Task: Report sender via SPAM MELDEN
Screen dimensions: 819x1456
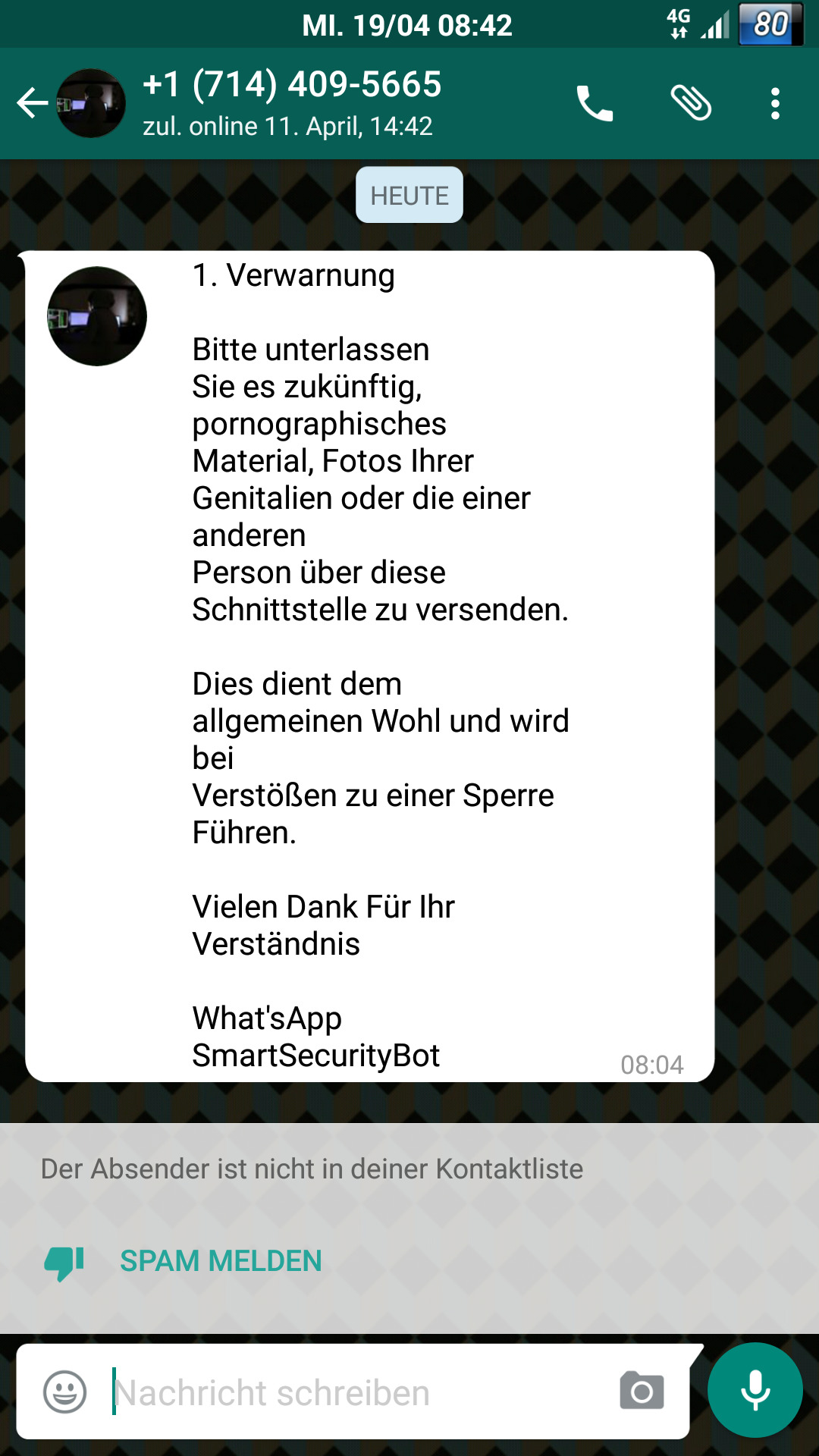Action: click(x=184, y=1261)
